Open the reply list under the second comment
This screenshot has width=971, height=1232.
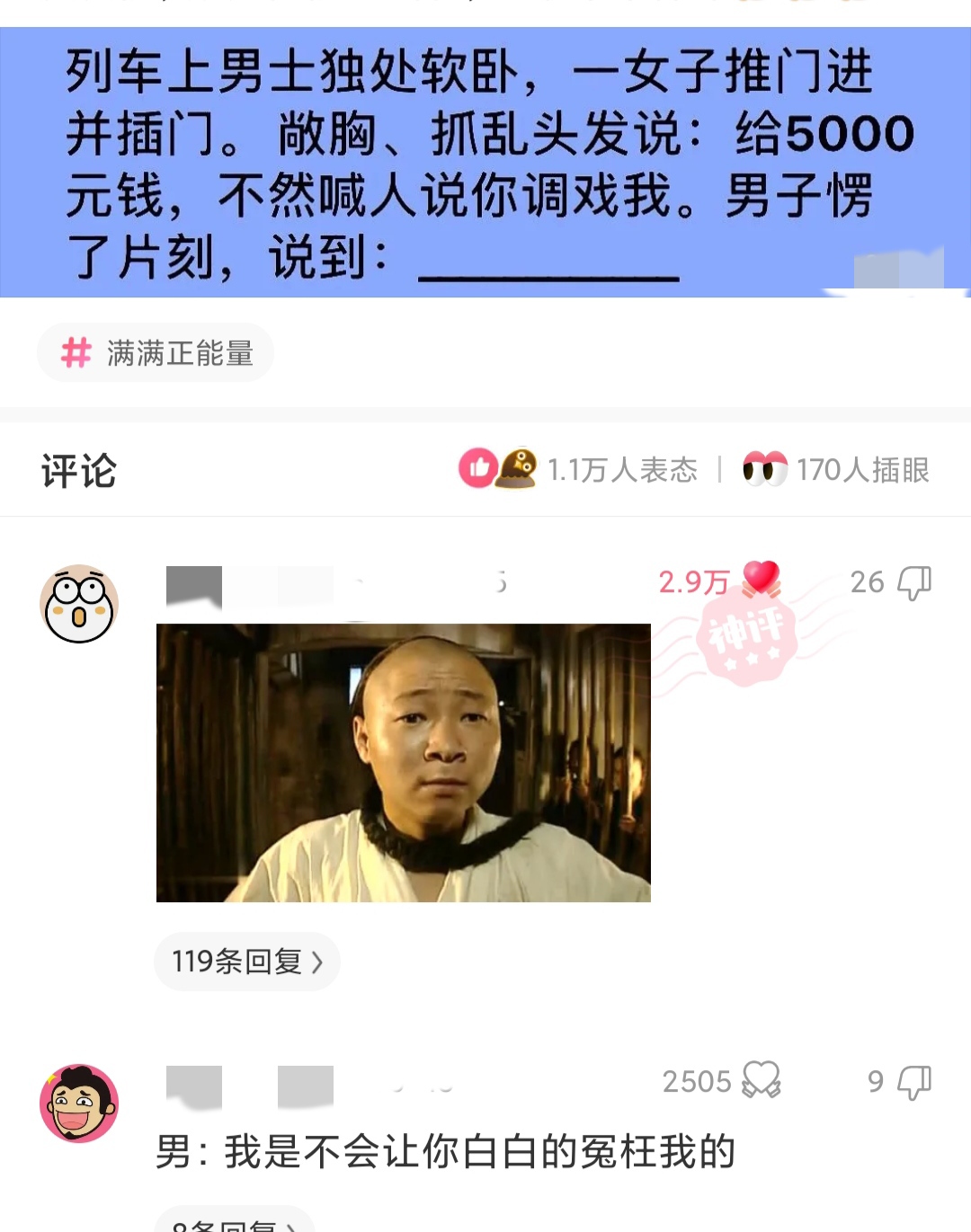coord(236,1222)
